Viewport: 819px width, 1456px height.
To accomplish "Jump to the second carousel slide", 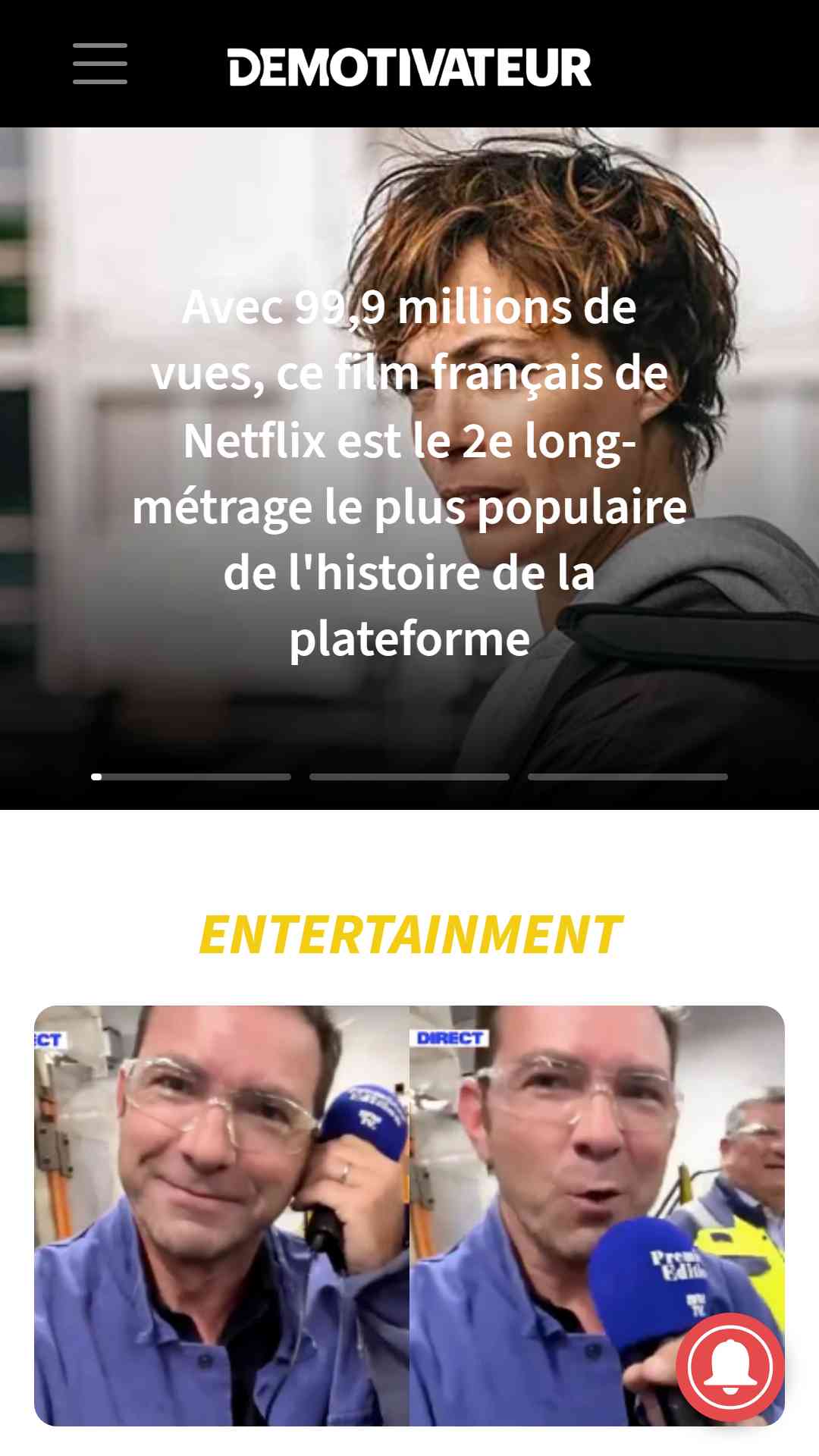I will [x=409, y=777].
